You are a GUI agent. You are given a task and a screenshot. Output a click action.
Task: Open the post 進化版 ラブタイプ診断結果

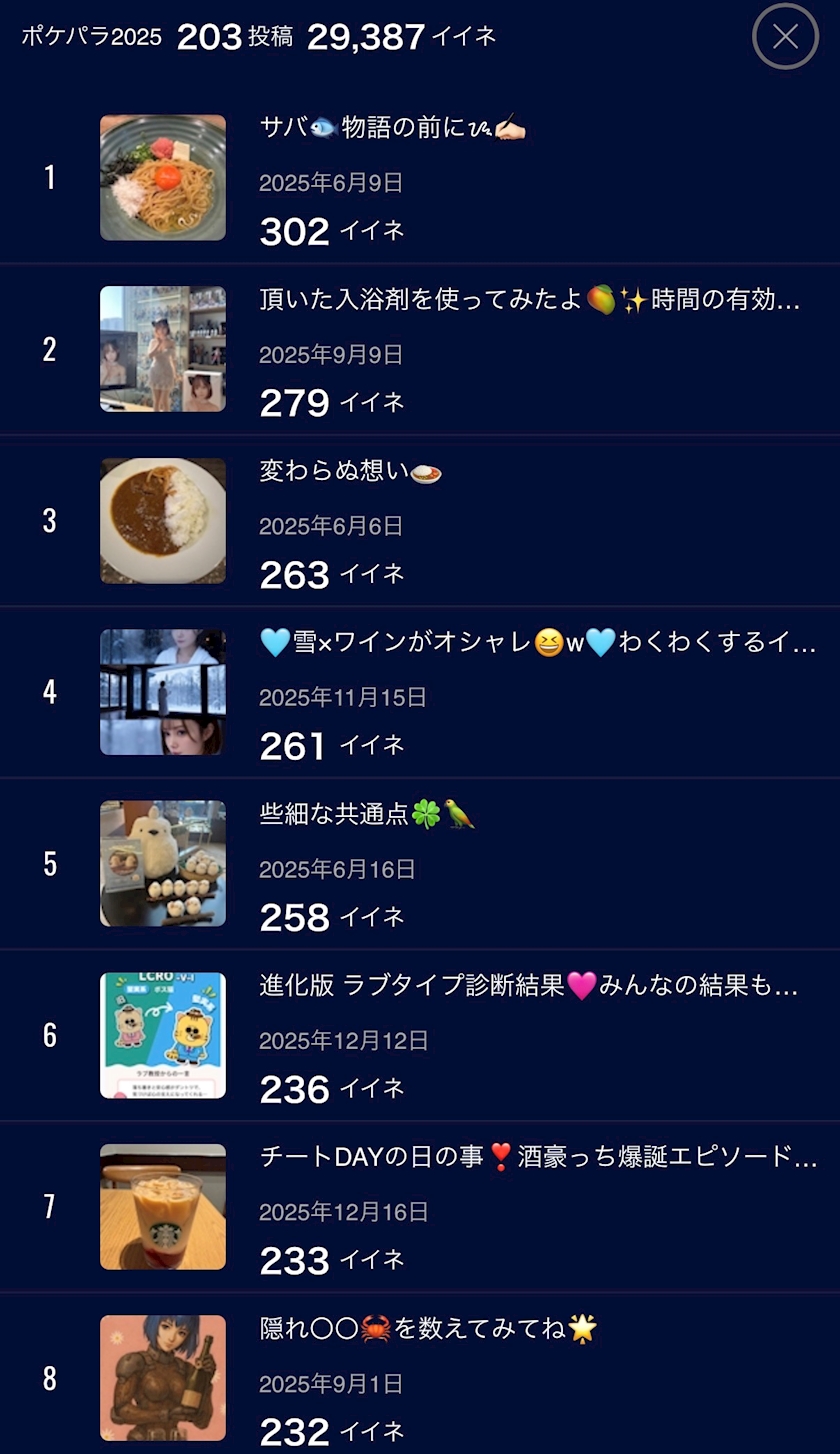528,986
